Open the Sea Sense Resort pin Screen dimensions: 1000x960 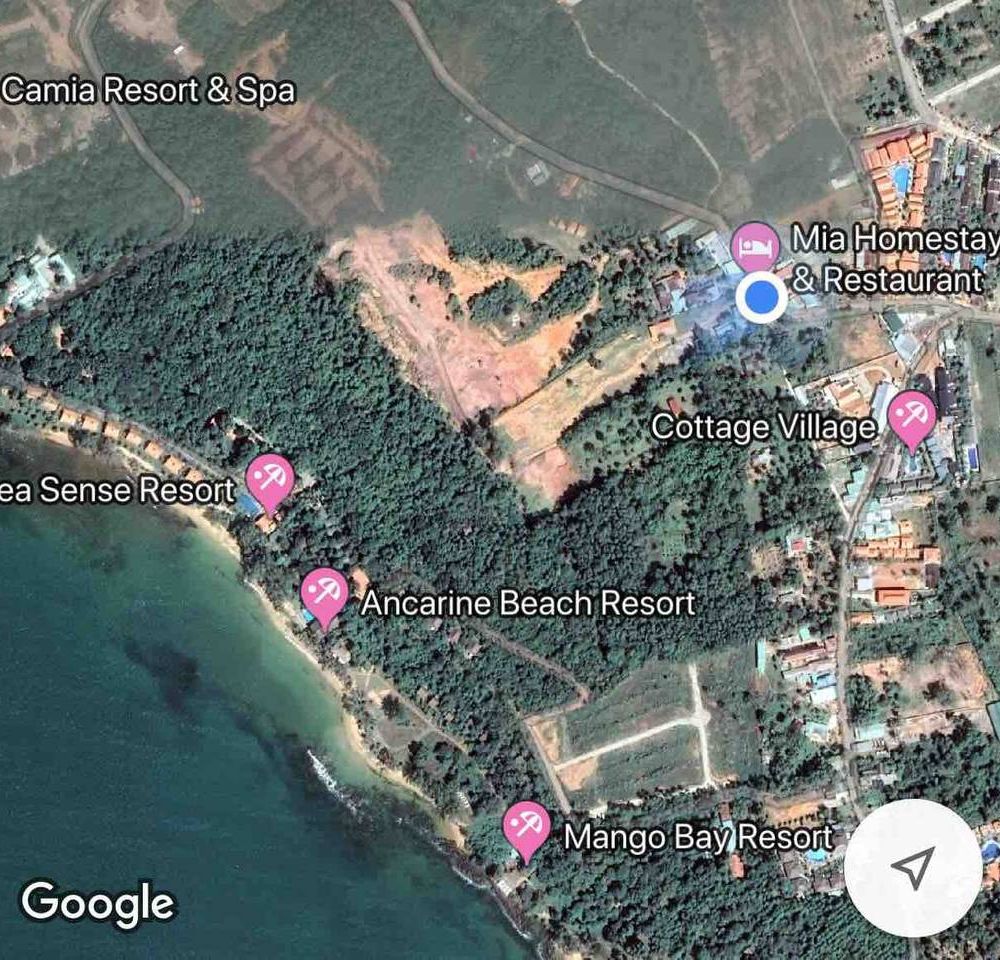click(270, 478)
